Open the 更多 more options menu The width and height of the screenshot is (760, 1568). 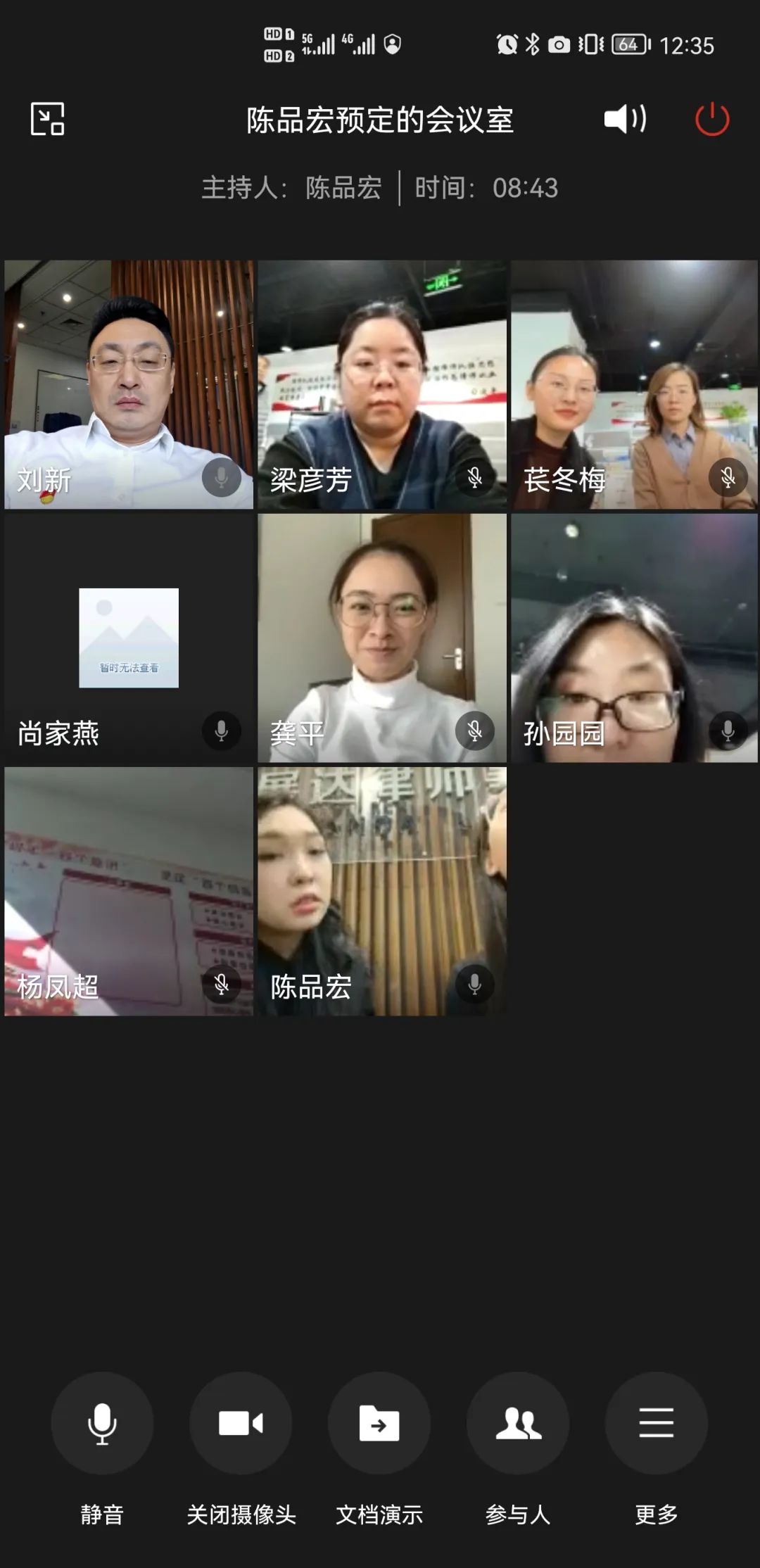pos(656,1423)
